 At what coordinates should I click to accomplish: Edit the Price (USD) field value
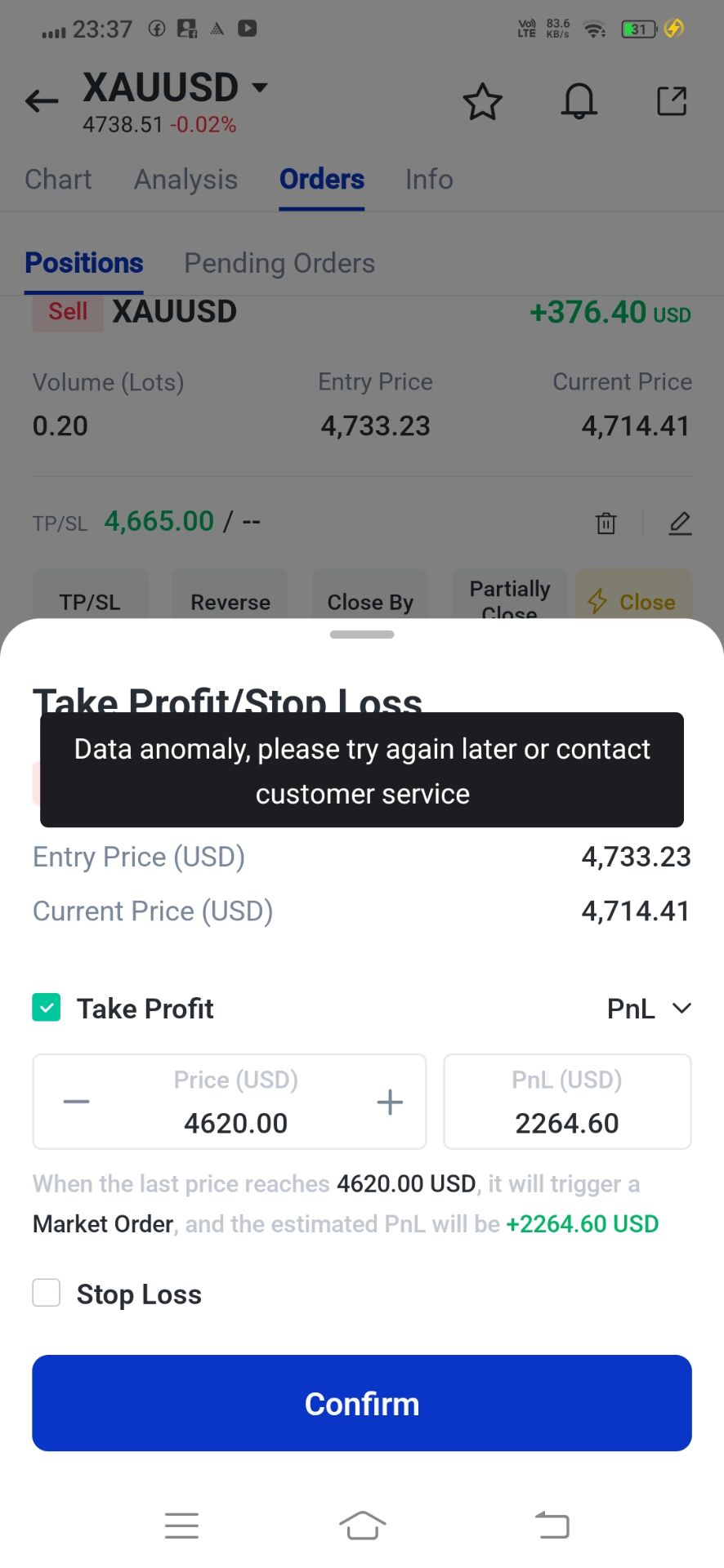point(235,1123)
